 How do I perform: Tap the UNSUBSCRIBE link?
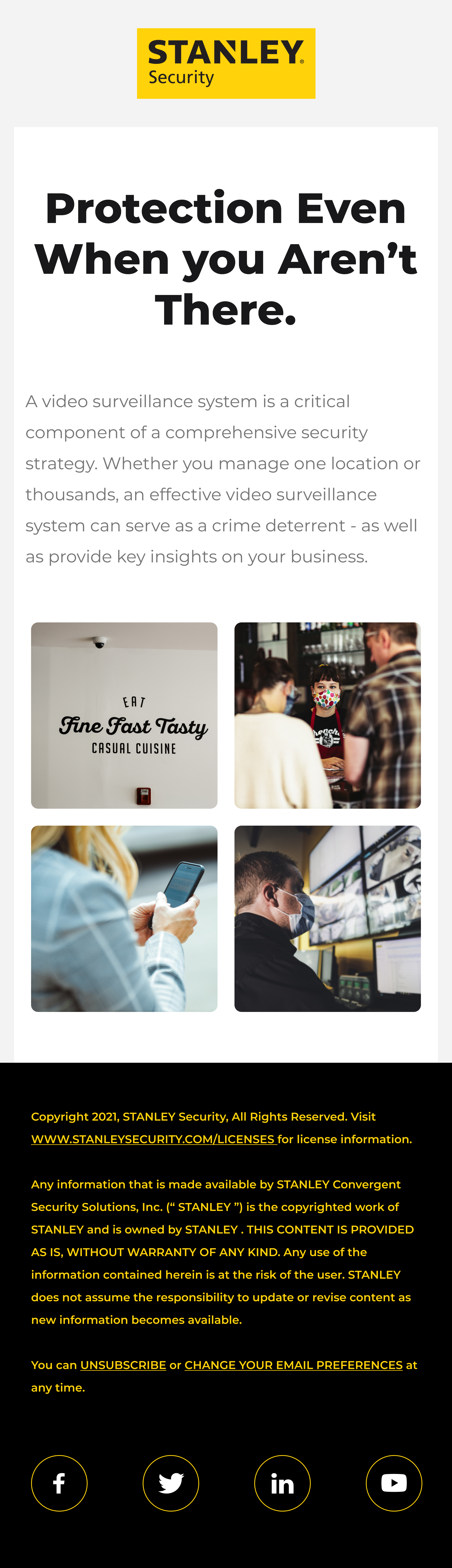123,1365
